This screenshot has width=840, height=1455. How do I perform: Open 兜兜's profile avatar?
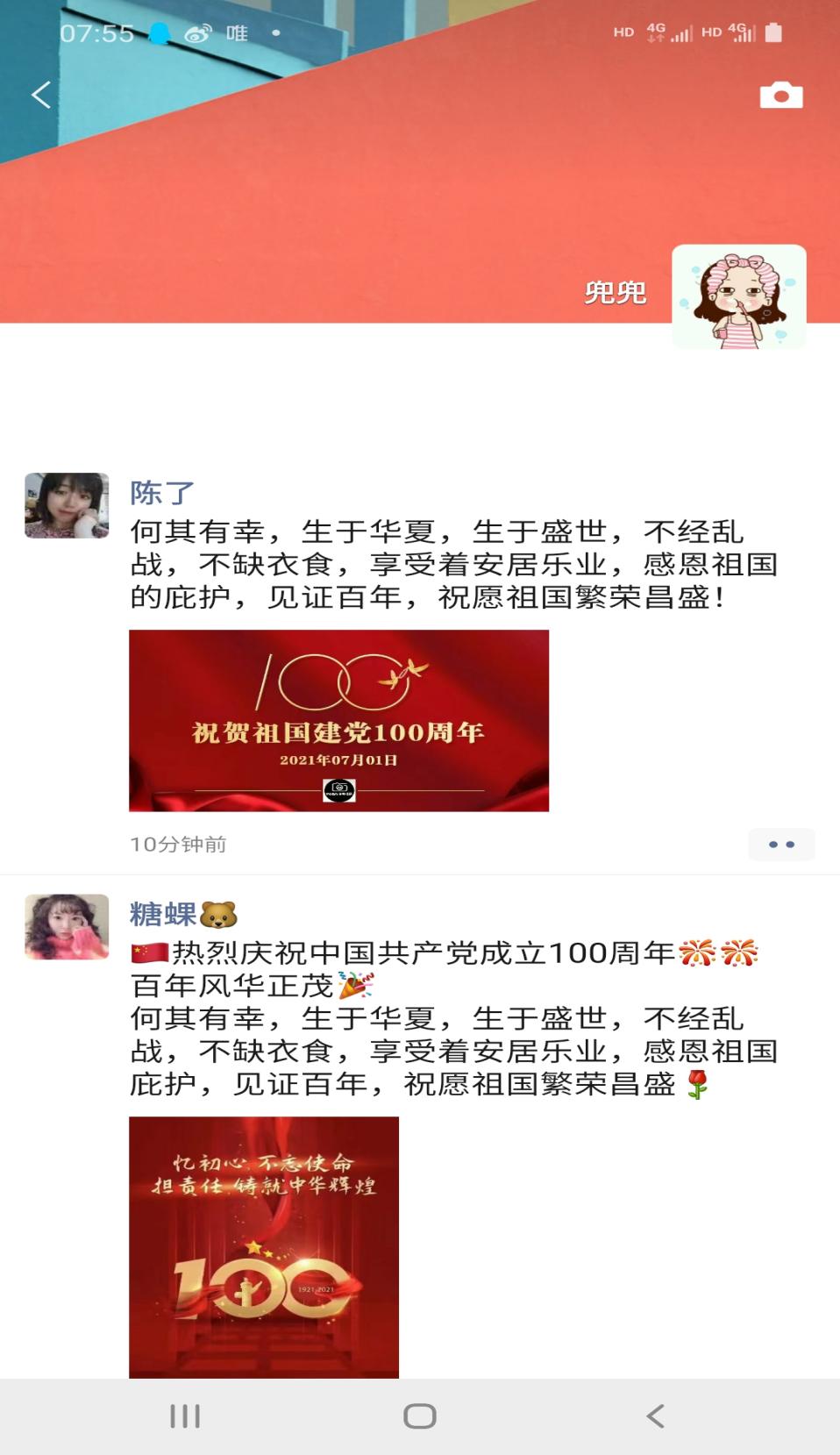(x=738, y=296)
